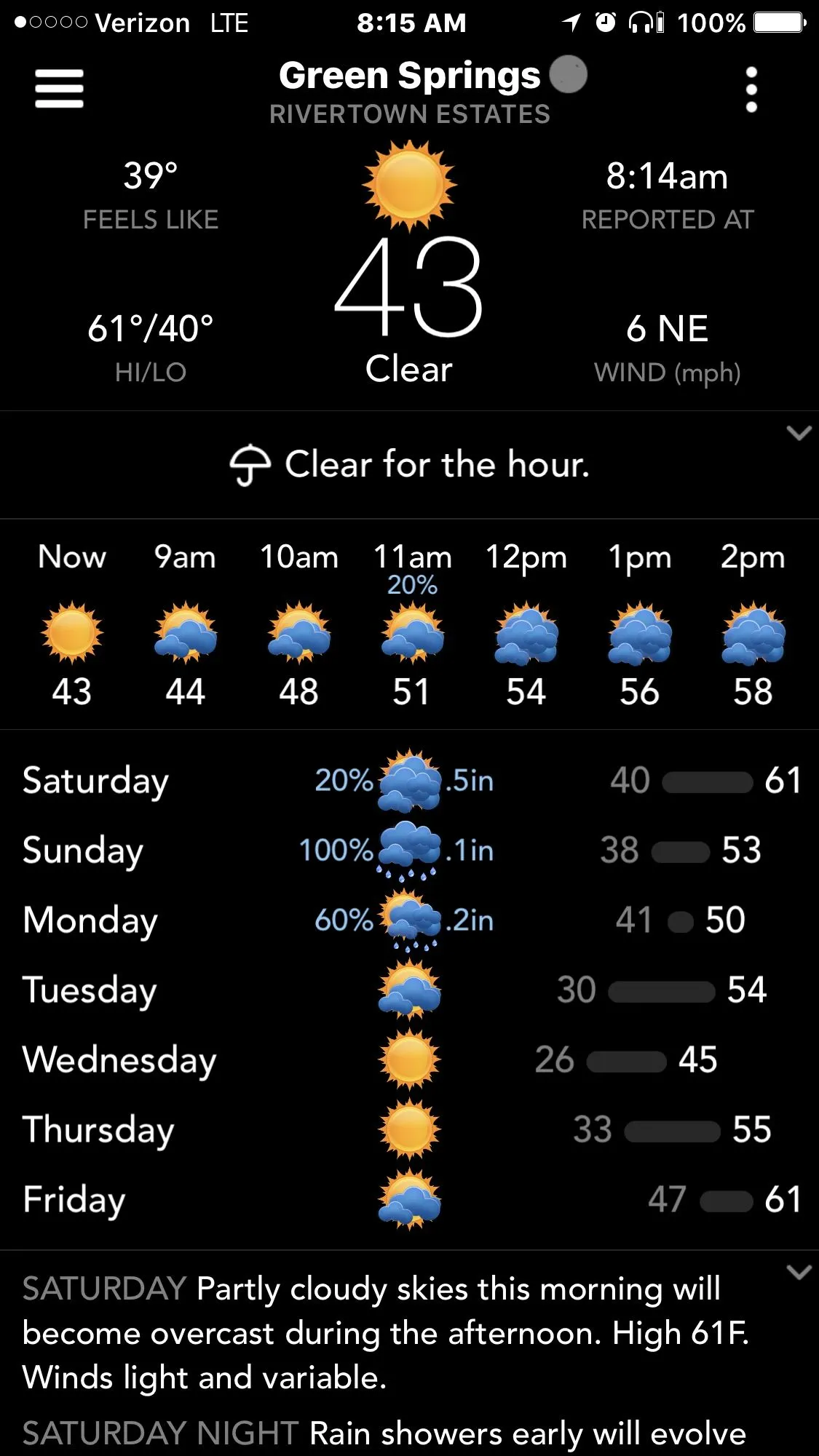Open Thursday's forecast row
This screenshot has width=819, height=1456.
[x=409, y=1130]
